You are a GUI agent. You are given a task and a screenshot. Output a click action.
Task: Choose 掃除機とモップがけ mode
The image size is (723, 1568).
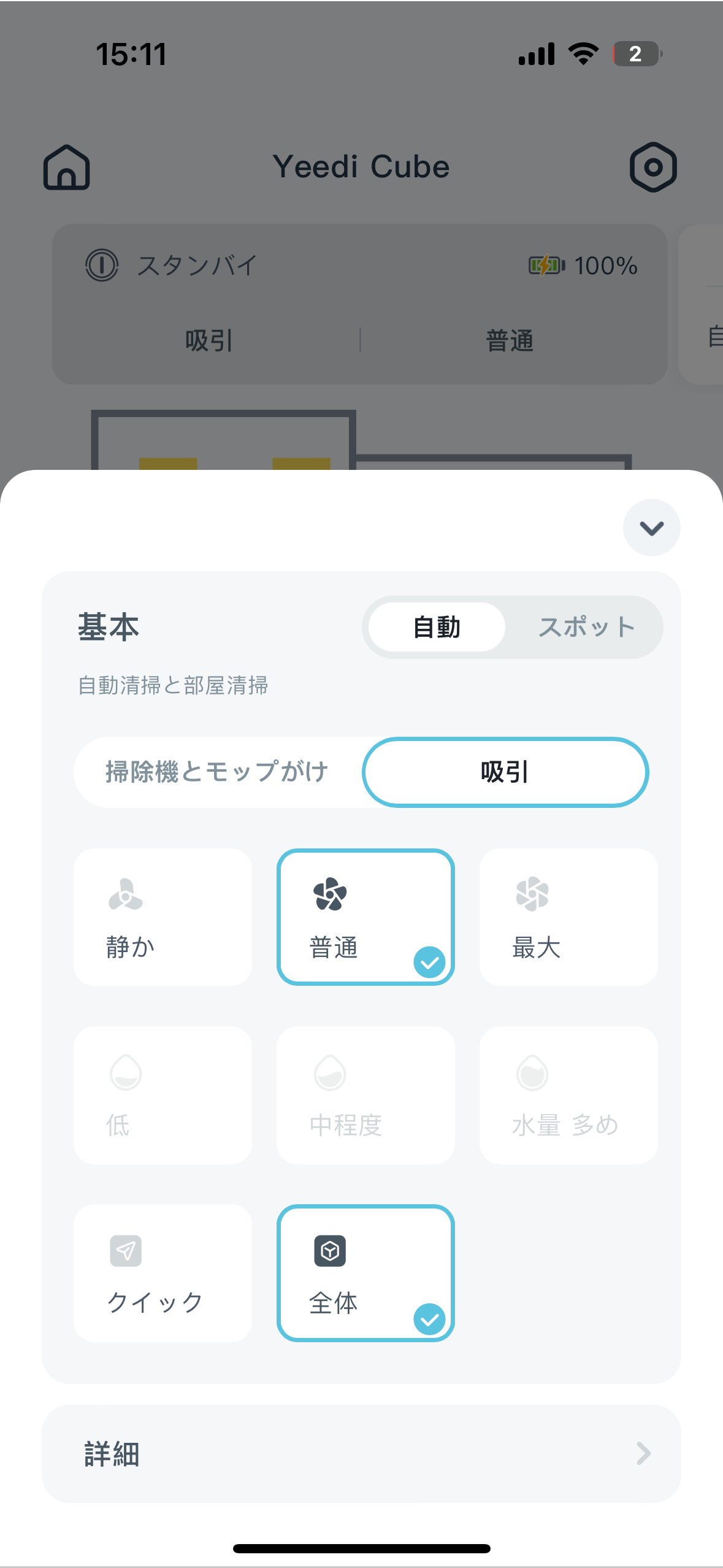pyautogui.click(x=217, y=772)
